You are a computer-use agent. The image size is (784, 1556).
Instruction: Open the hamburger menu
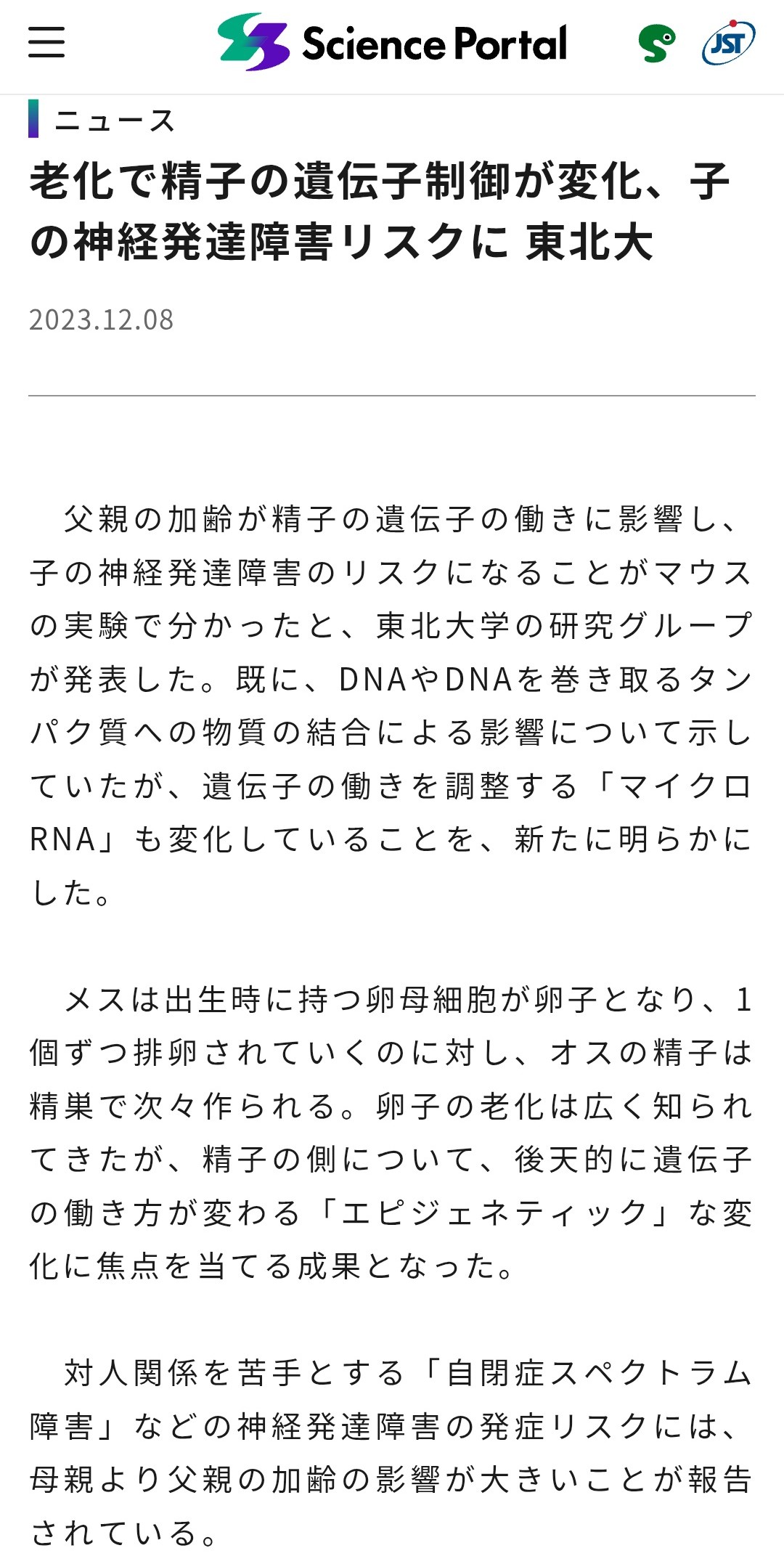46,42
